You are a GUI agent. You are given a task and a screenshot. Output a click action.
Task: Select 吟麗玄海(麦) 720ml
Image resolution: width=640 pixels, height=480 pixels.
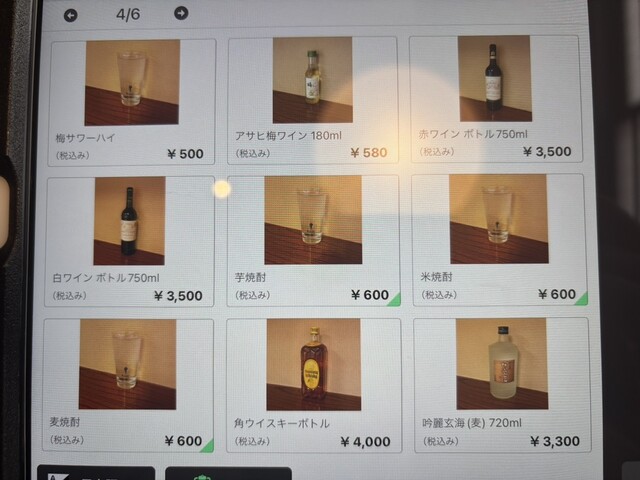pyautogui.click(x=501, y=384)
